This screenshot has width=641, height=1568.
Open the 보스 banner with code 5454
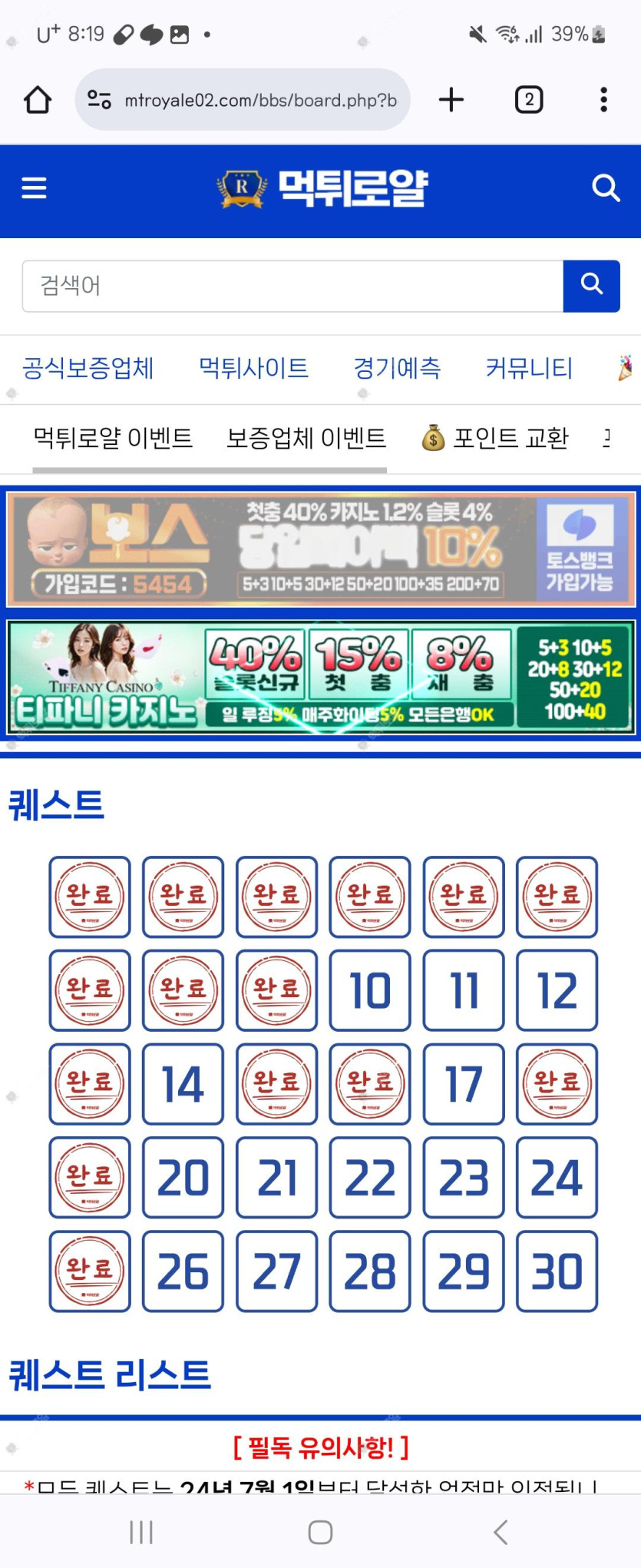point(320,549)
